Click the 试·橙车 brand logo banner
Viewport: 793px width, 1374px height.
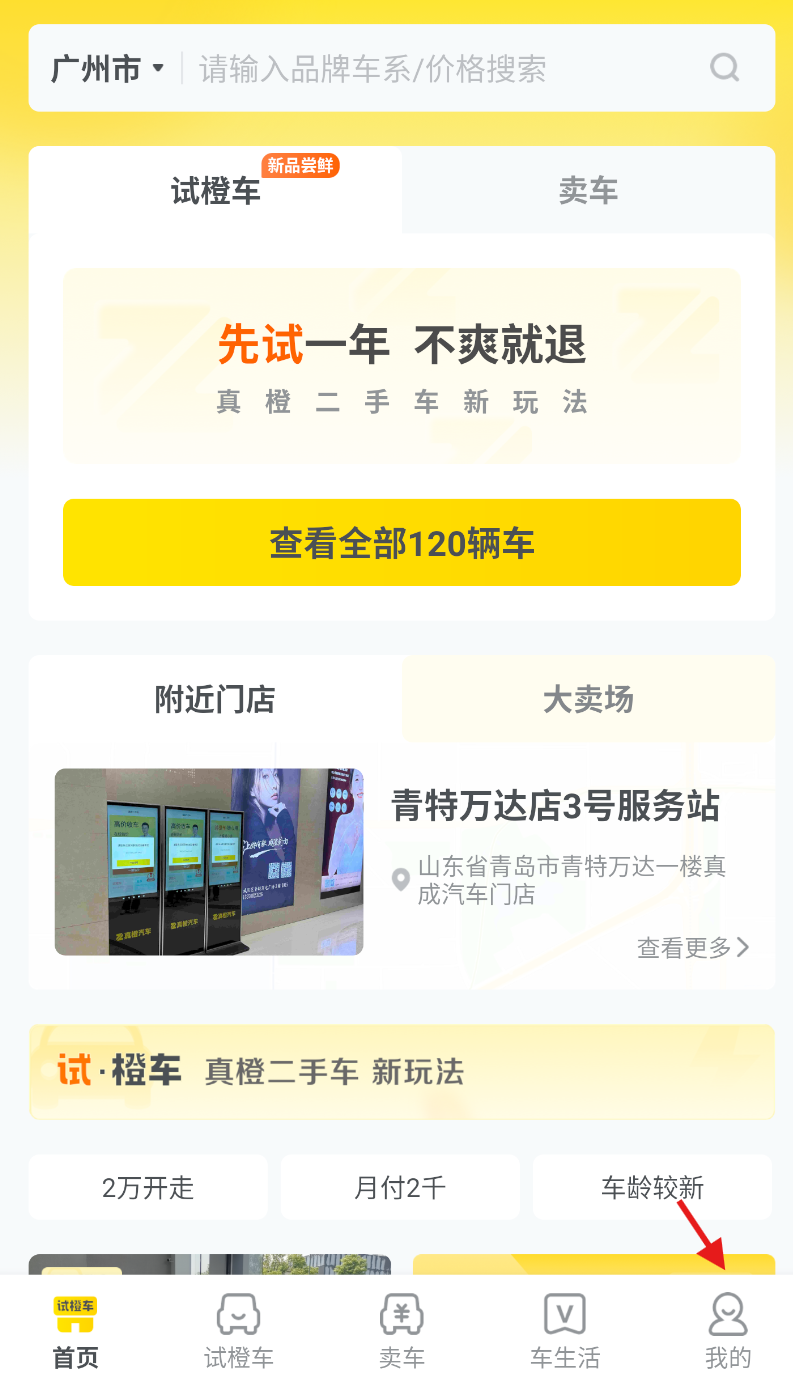click(119, 1070)
